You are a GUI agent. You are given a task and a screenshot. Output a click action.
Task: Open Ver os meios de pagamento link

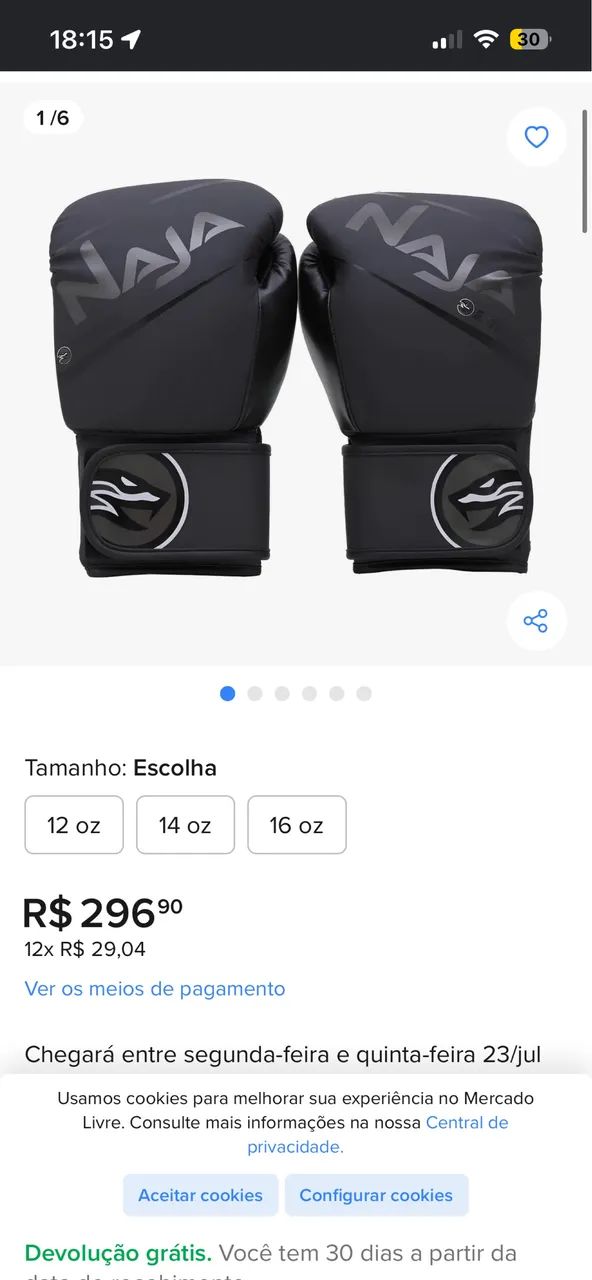[155, 988]
